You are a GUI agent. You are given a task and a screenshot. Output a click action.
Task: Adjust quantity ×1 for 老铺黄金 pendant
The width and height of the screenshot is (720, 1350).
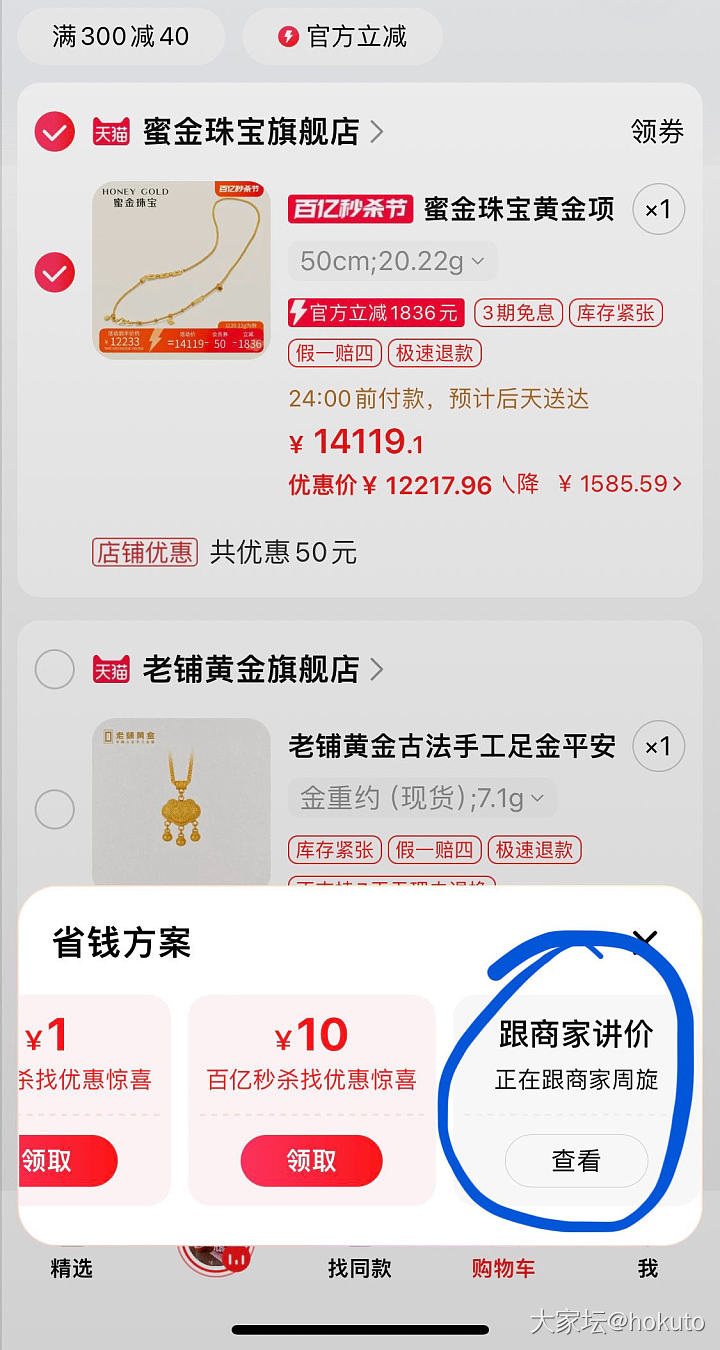pos(658,747)
